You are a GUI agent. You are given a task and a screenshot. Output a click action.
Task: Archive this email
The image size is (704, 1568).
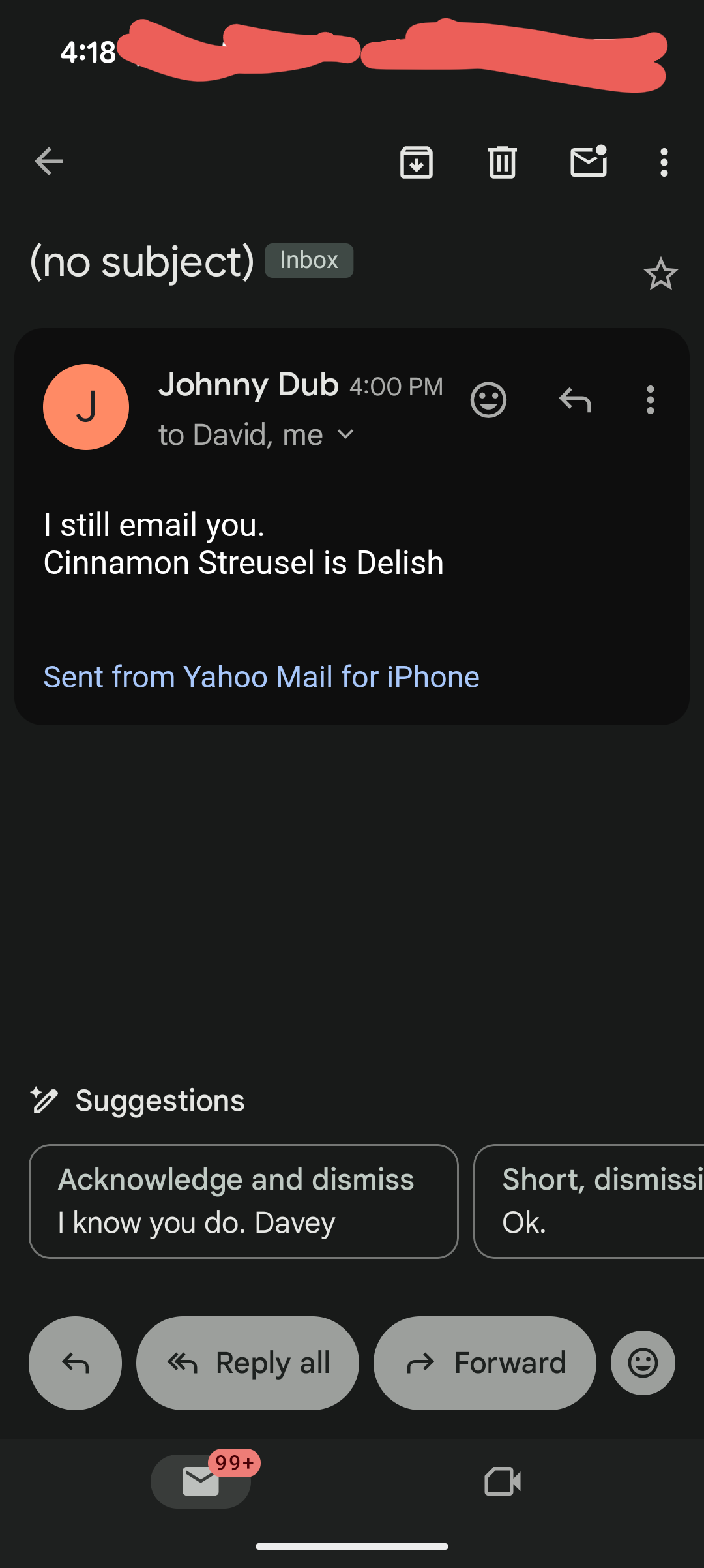(417, 162)
